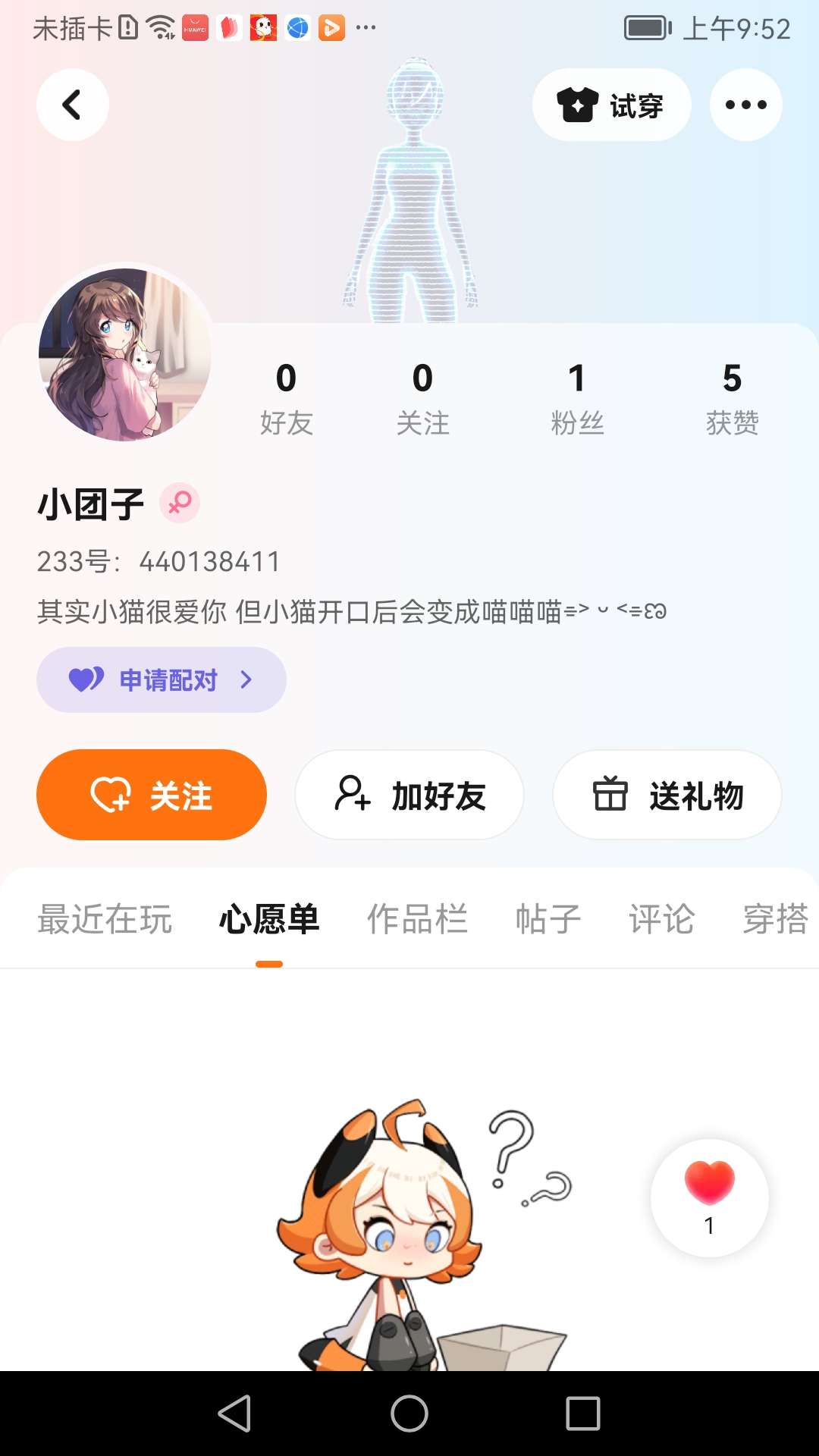Screen dimensions: 819x1456
Task: Tap 加好友 to add friend
Action: [409, 795]
